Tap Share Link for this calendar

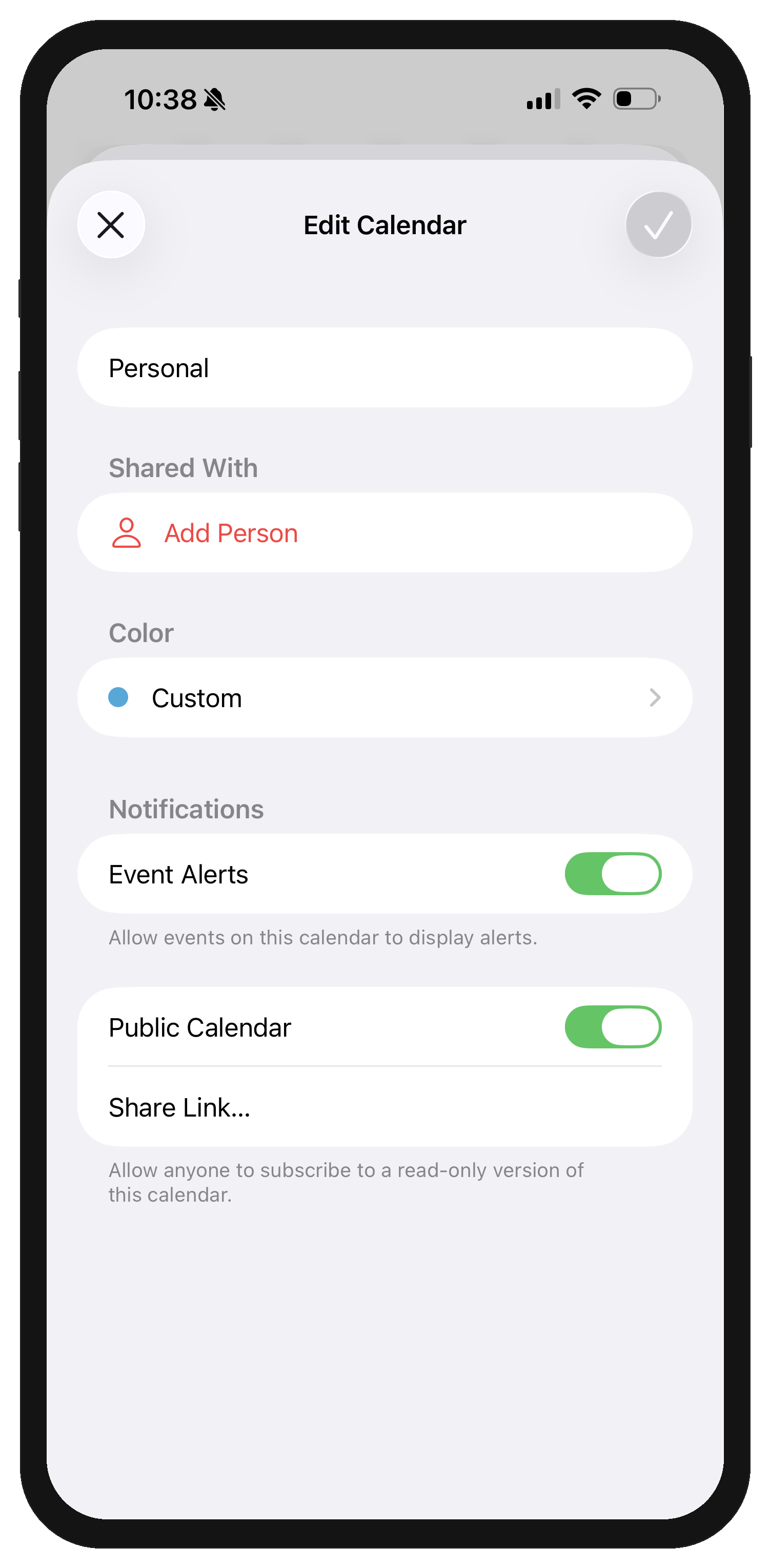179,1107
